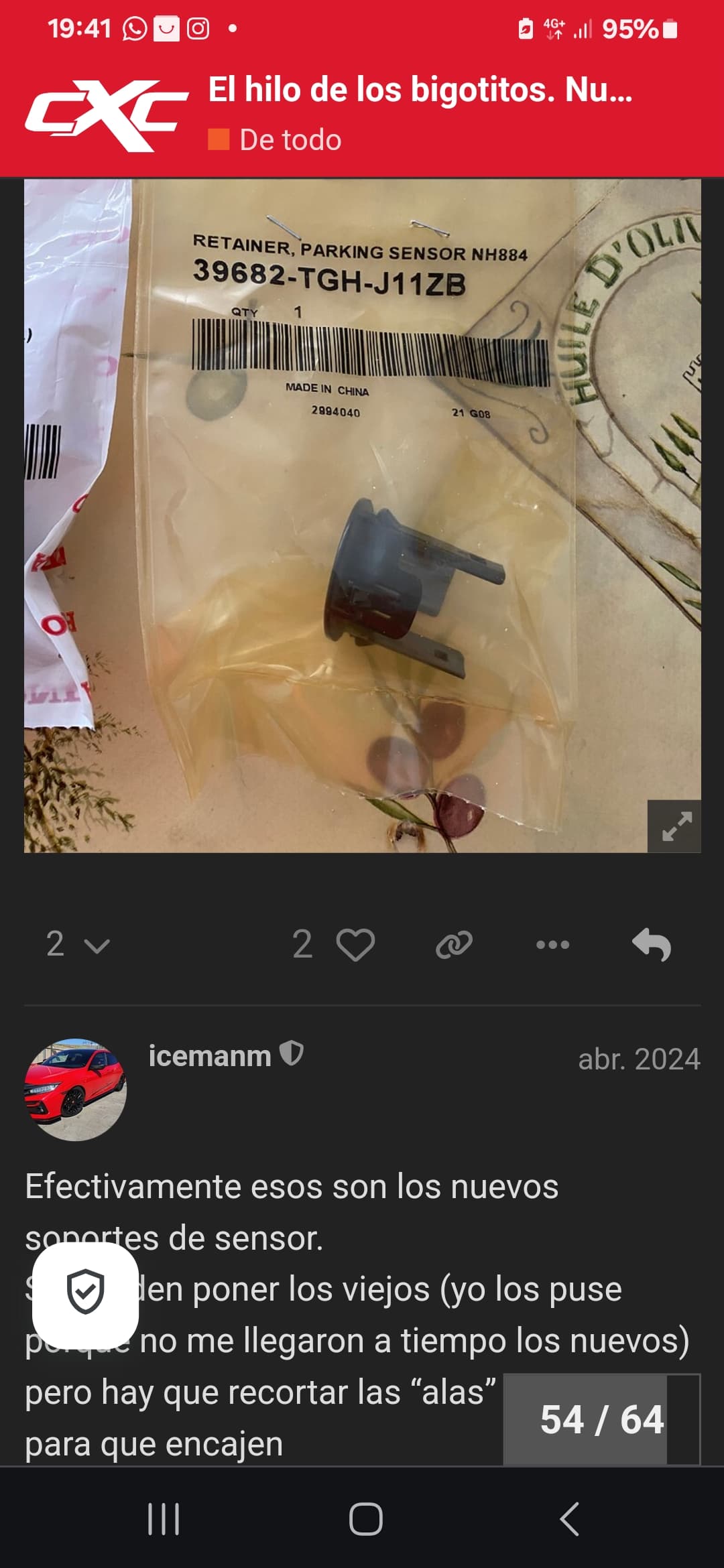Tap the CXC forum logo

coord(107,115)
